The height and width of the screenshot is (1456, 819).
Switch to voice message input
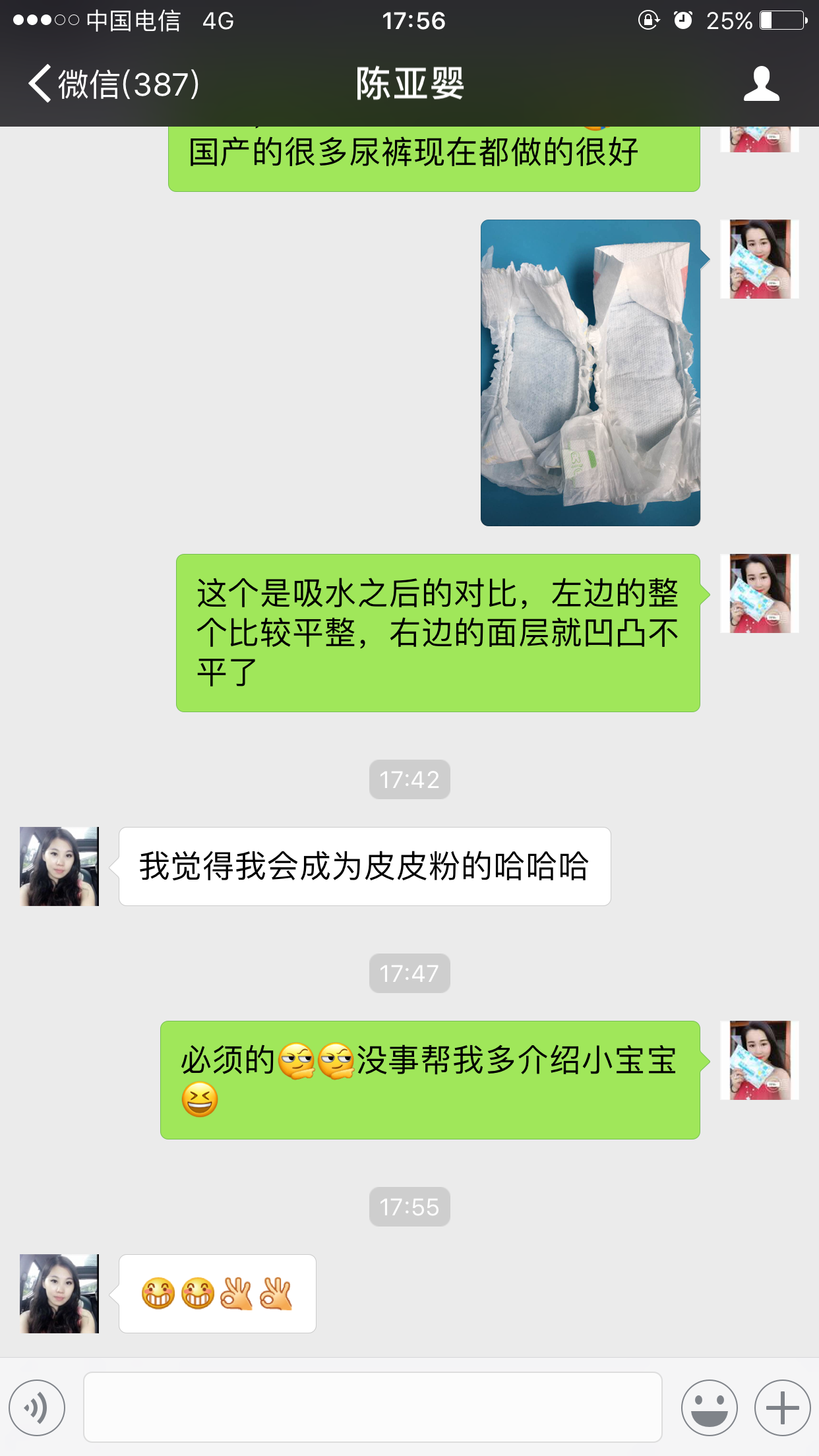click(38, 1407)
